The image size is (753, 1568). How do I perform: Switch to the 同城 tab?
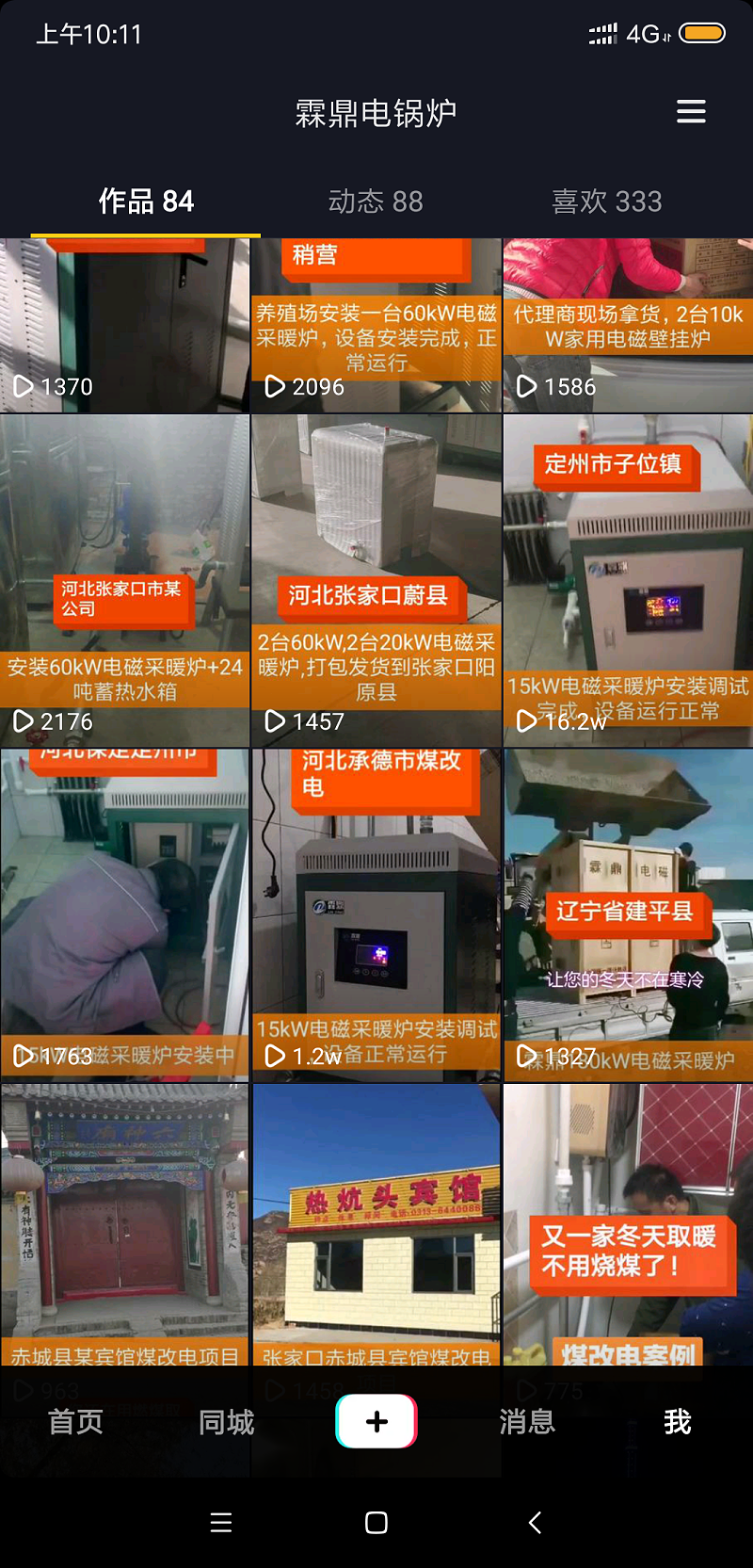pyautogui.click(x=226, y=1421)
